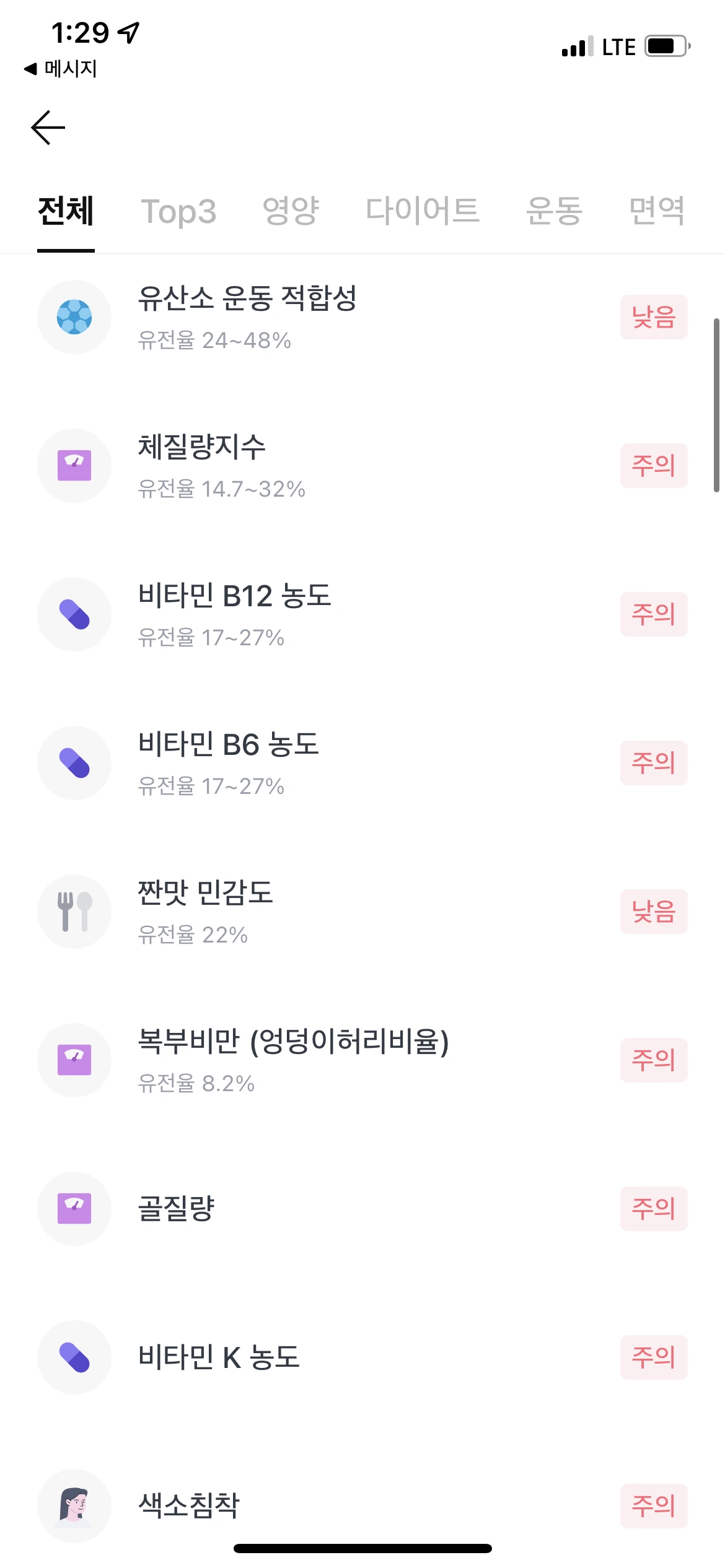Switch to the 다이어트 tab

[422, 211]
